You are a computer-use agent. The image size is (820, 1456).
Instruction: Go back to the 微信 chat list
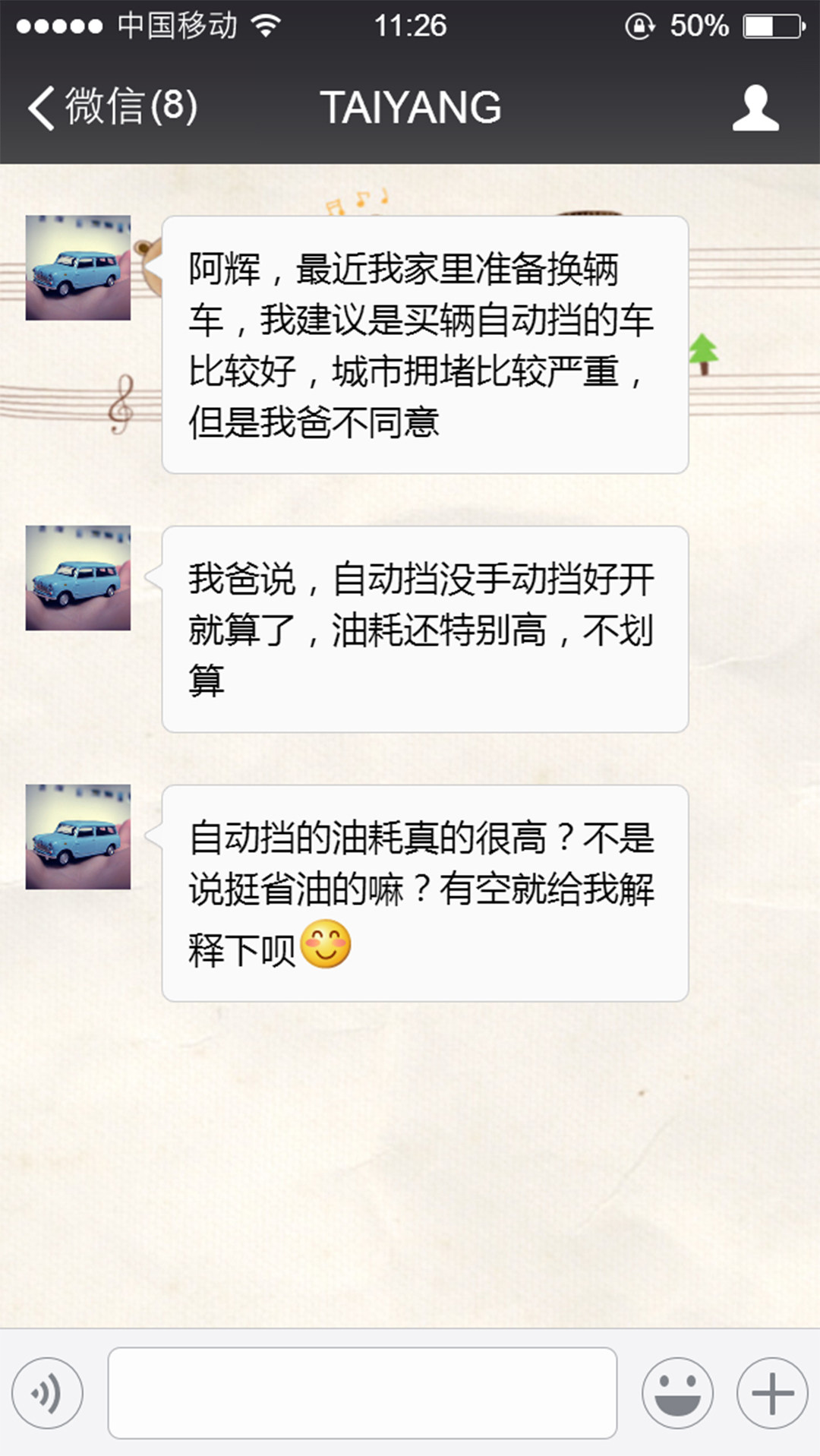pos(112,107)
